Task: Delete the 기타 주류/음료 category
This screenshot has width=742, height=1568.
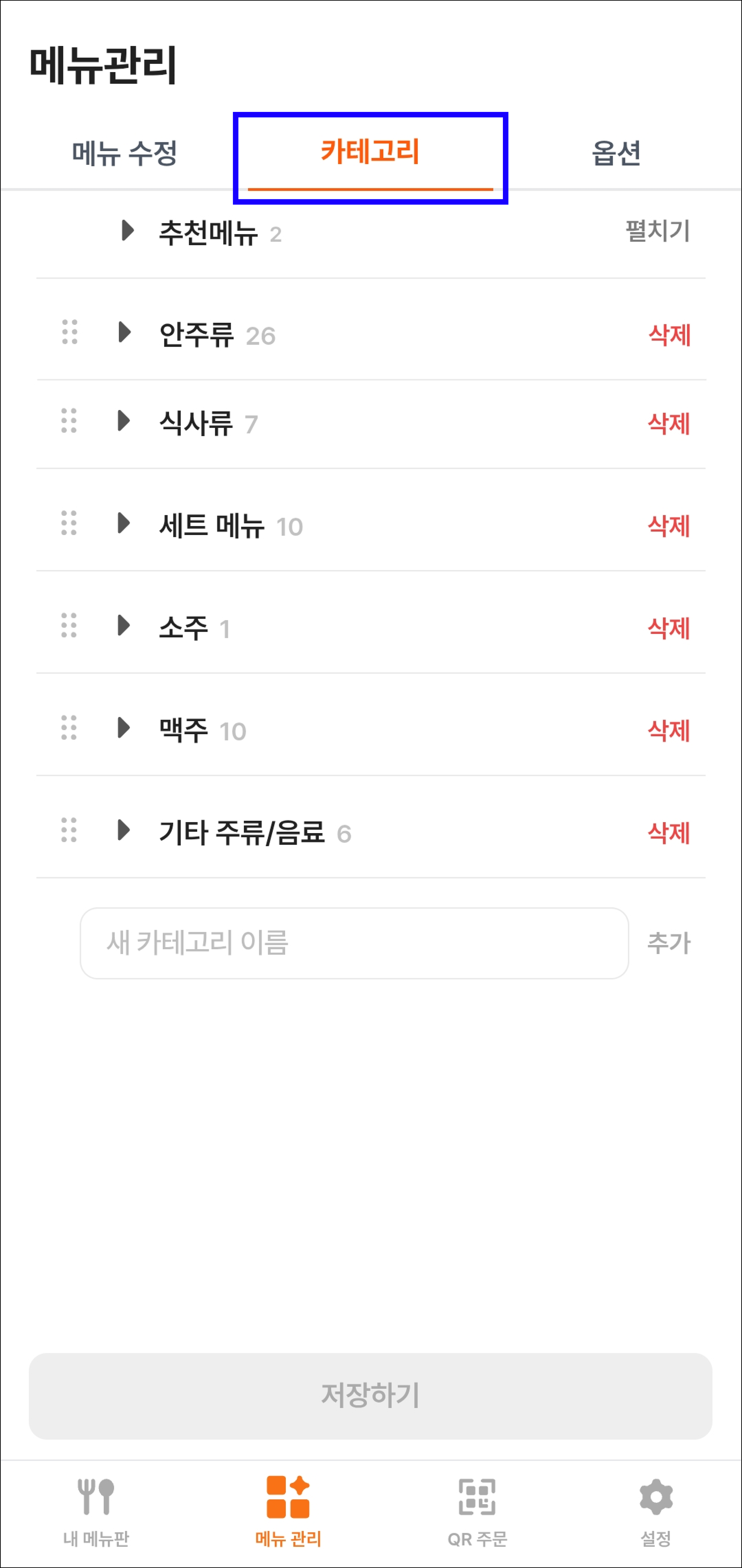Action: click(x=669, y=832)
